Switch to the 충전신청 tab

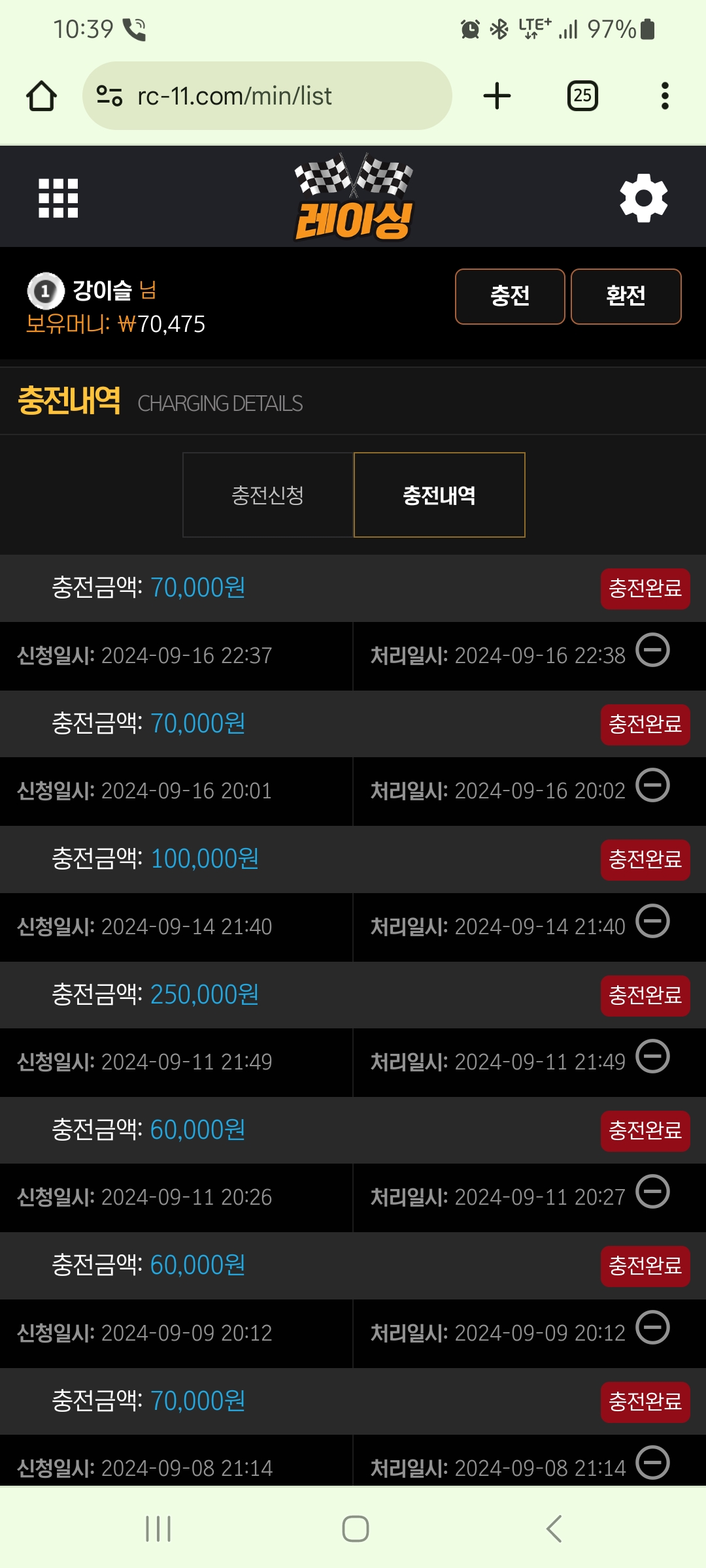coord(268,495)
